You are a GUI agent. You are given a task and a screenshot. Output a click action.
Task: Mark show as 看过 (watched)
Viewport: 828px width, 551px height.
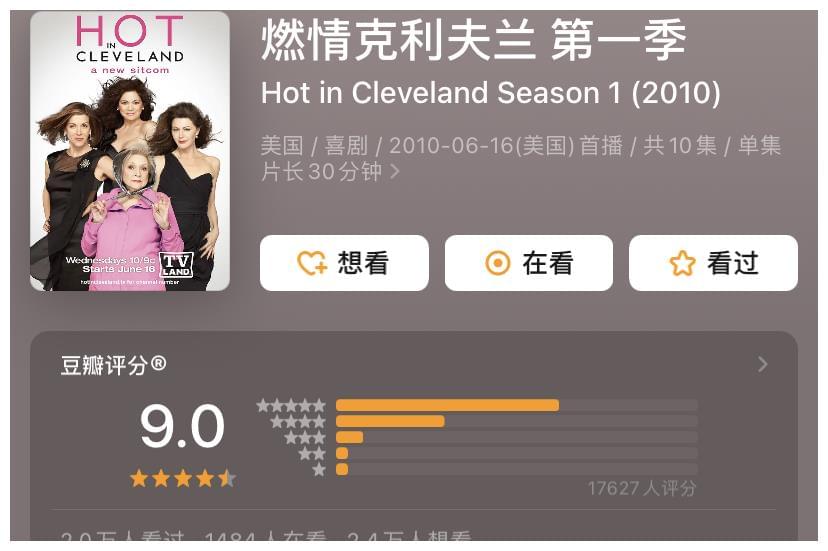[713, 263]
